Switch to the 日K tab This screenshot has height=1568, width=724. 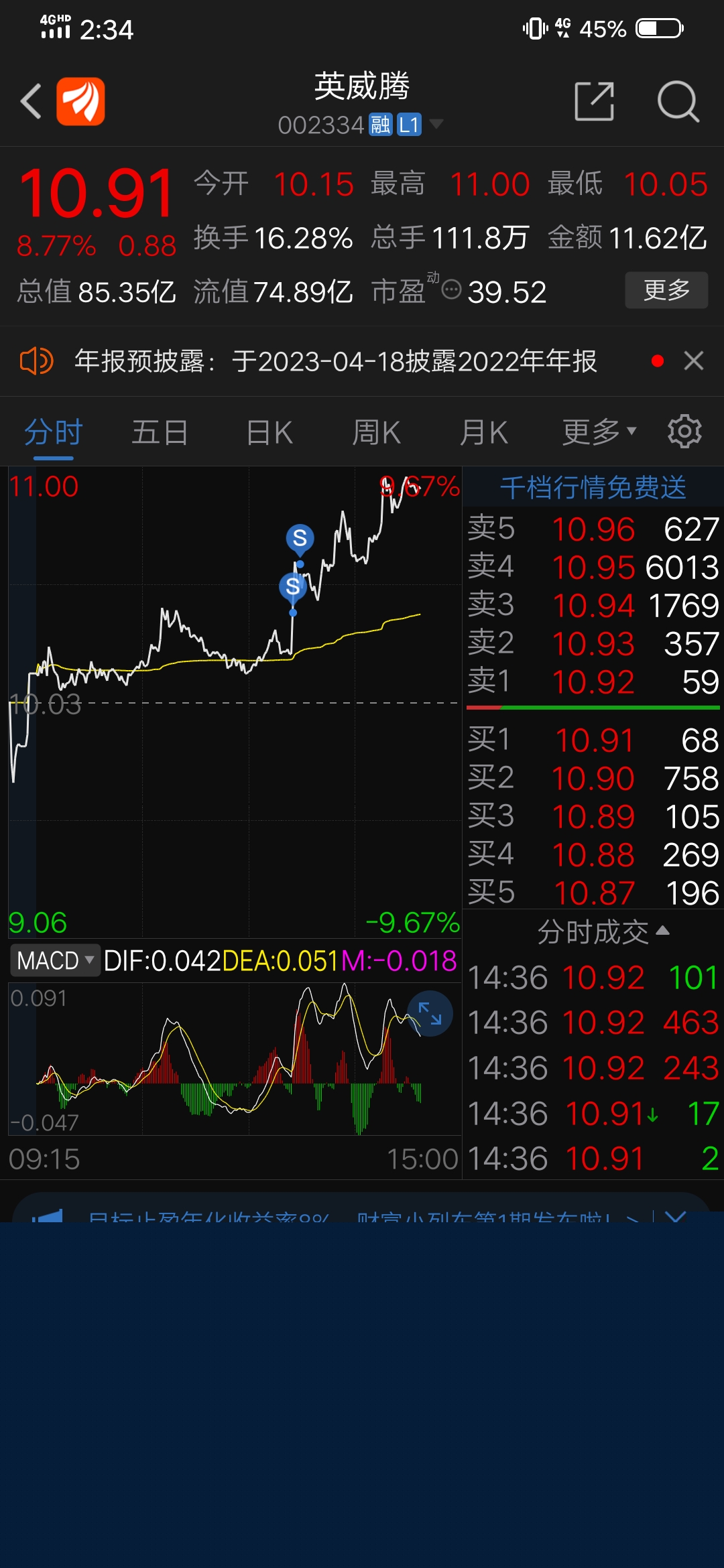[x=269, y=432]
